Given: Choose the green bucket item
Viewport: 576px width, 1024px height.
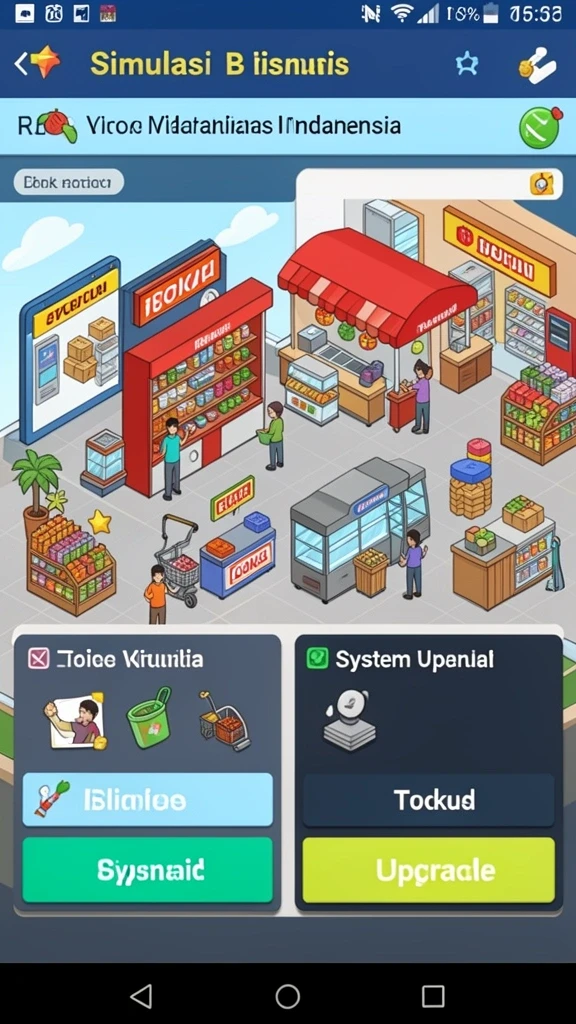Looking at the screenshot, I should (x=149, y=718).
